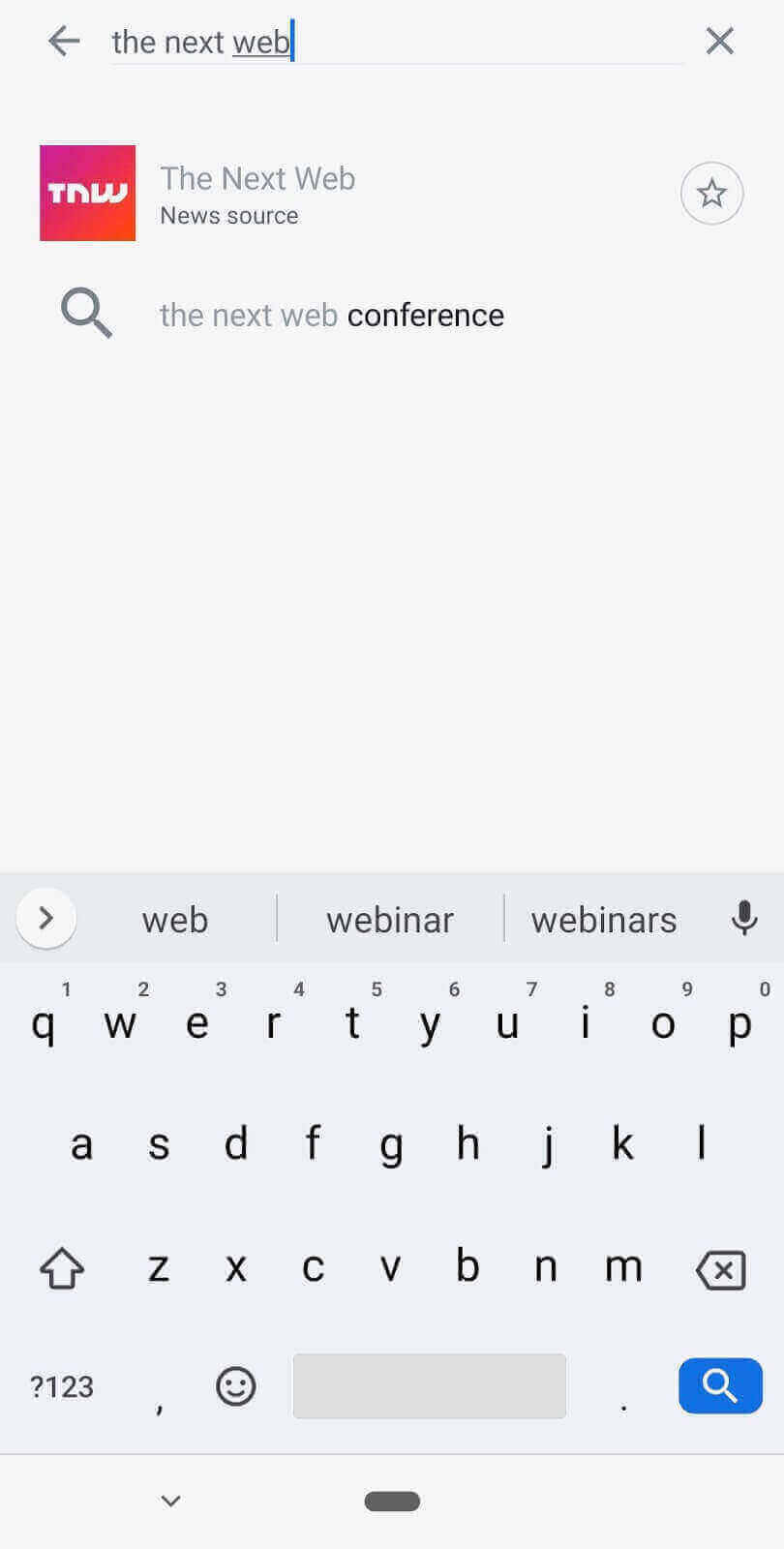Tap the backspace key
Screen dimensions: 784x1549
[720, 1269]
